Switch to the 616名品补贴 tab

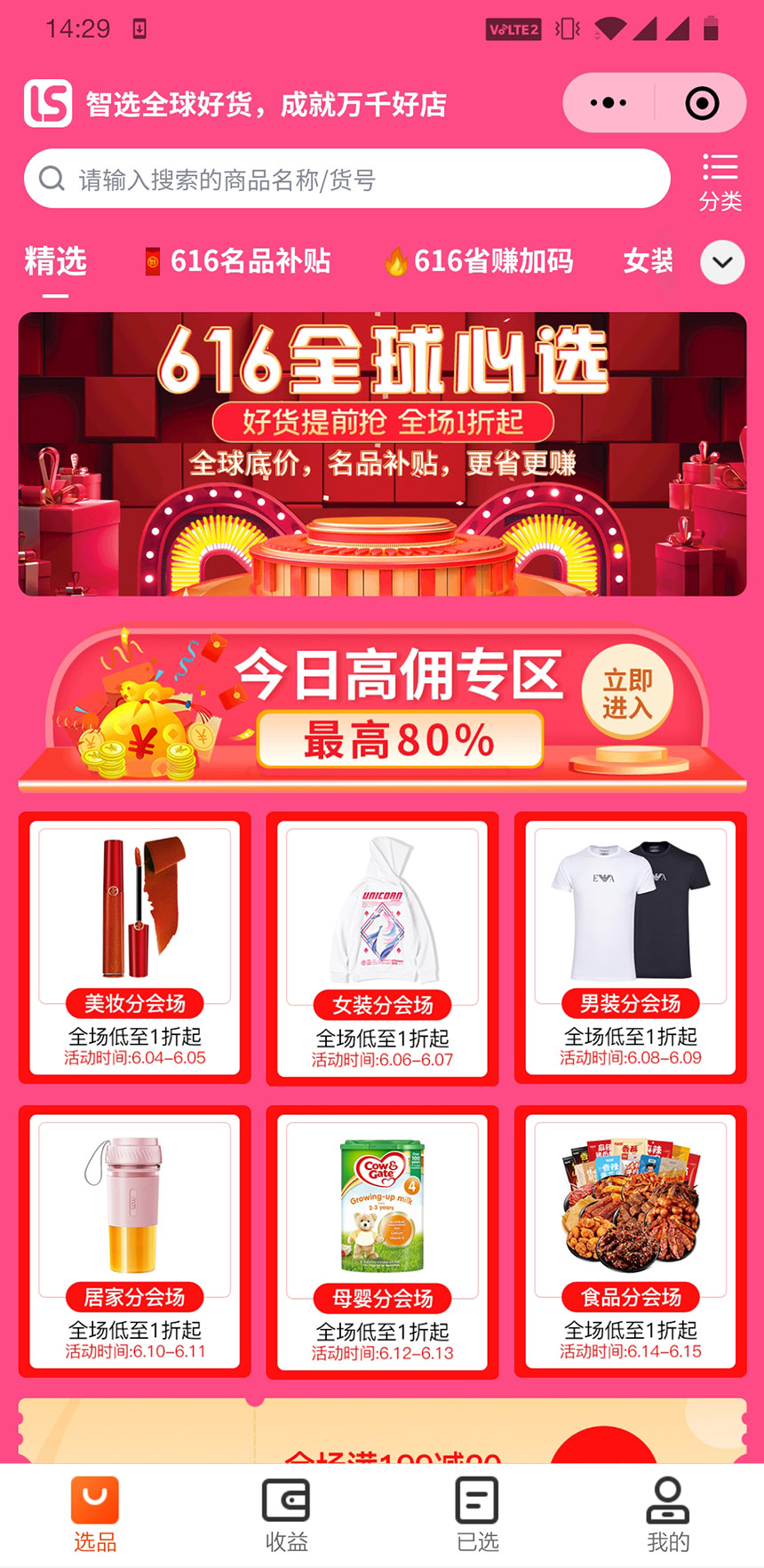tap(237, 261)
